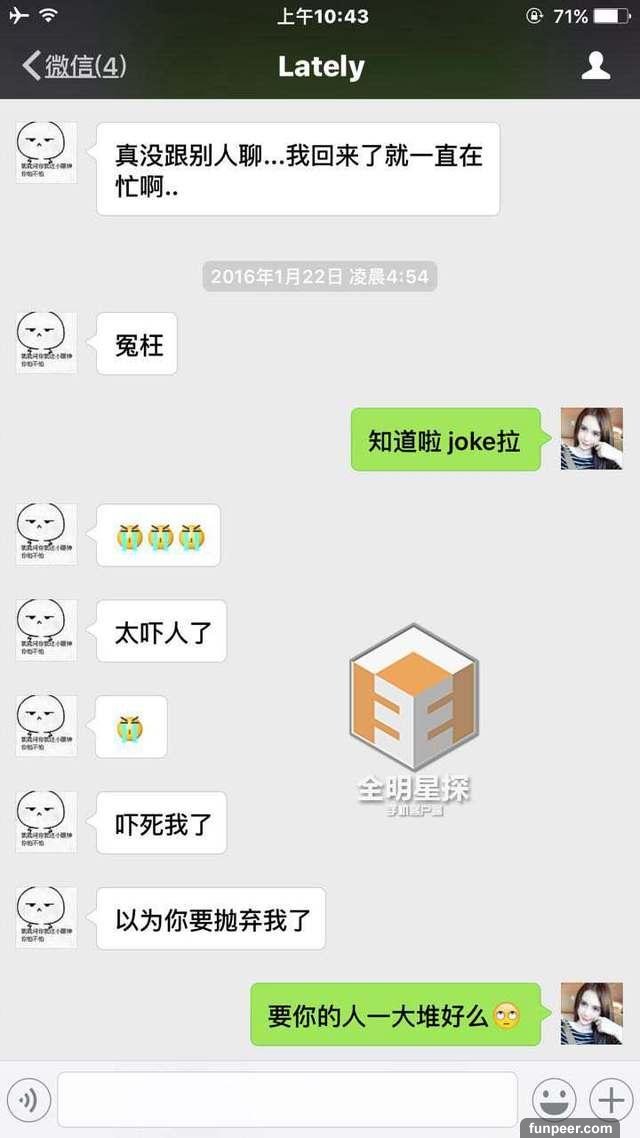Open the emoji sticker picker
640x1138 pixels.
[x=553, y=1101]
